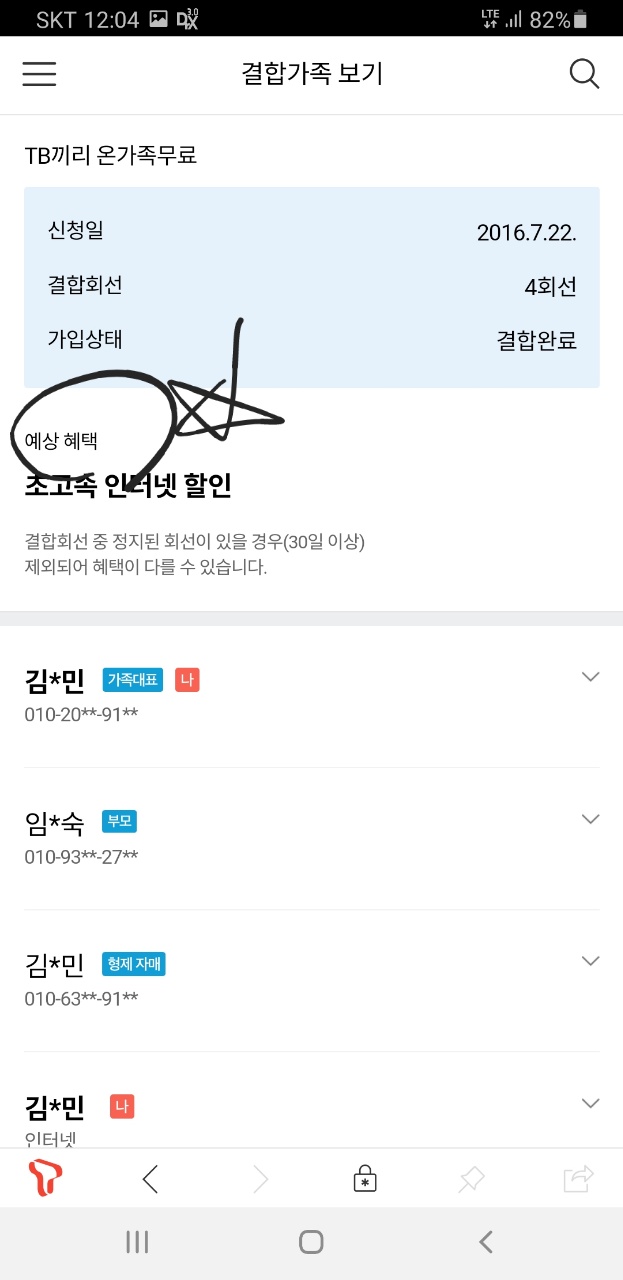The height and width of the screenshot is (1280, 623).
Task: Open the system recent apps button
Action: click(137, 1242)
